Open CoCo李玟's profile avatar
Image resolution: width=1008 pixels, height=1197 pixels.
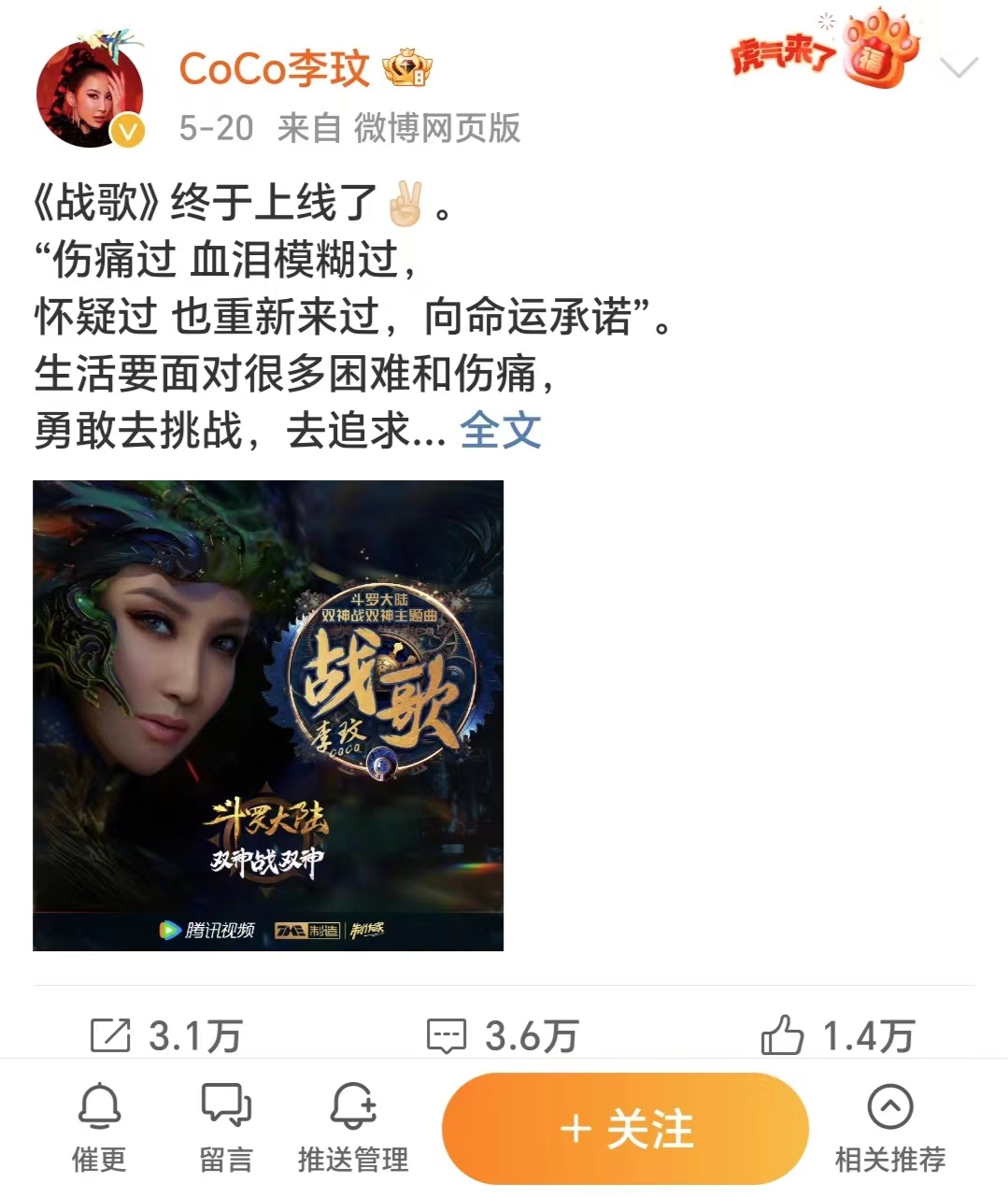coord(91,94)
